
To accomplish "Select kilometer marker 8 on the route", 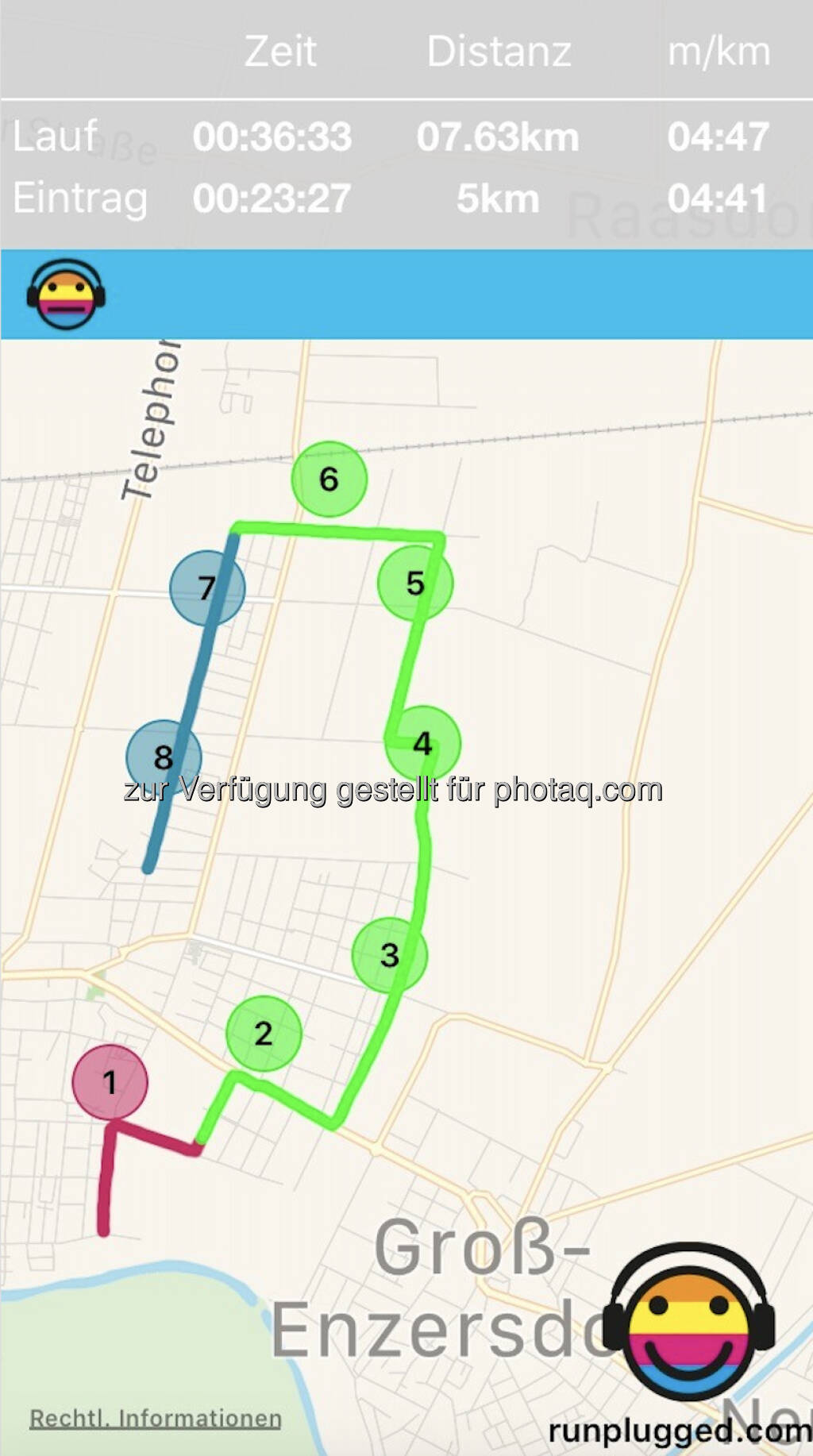I will (164, 757).
